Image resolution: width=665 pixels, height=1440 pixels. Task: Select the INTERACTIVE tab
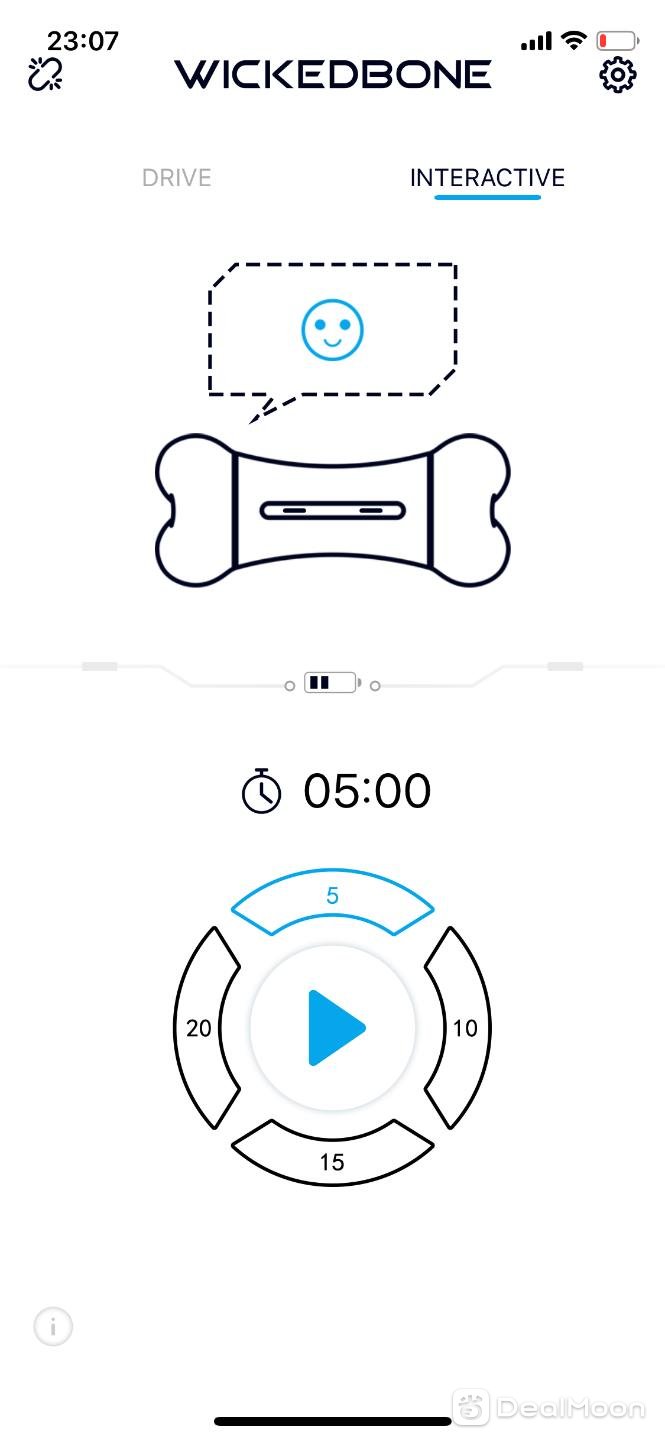[487, 178]
